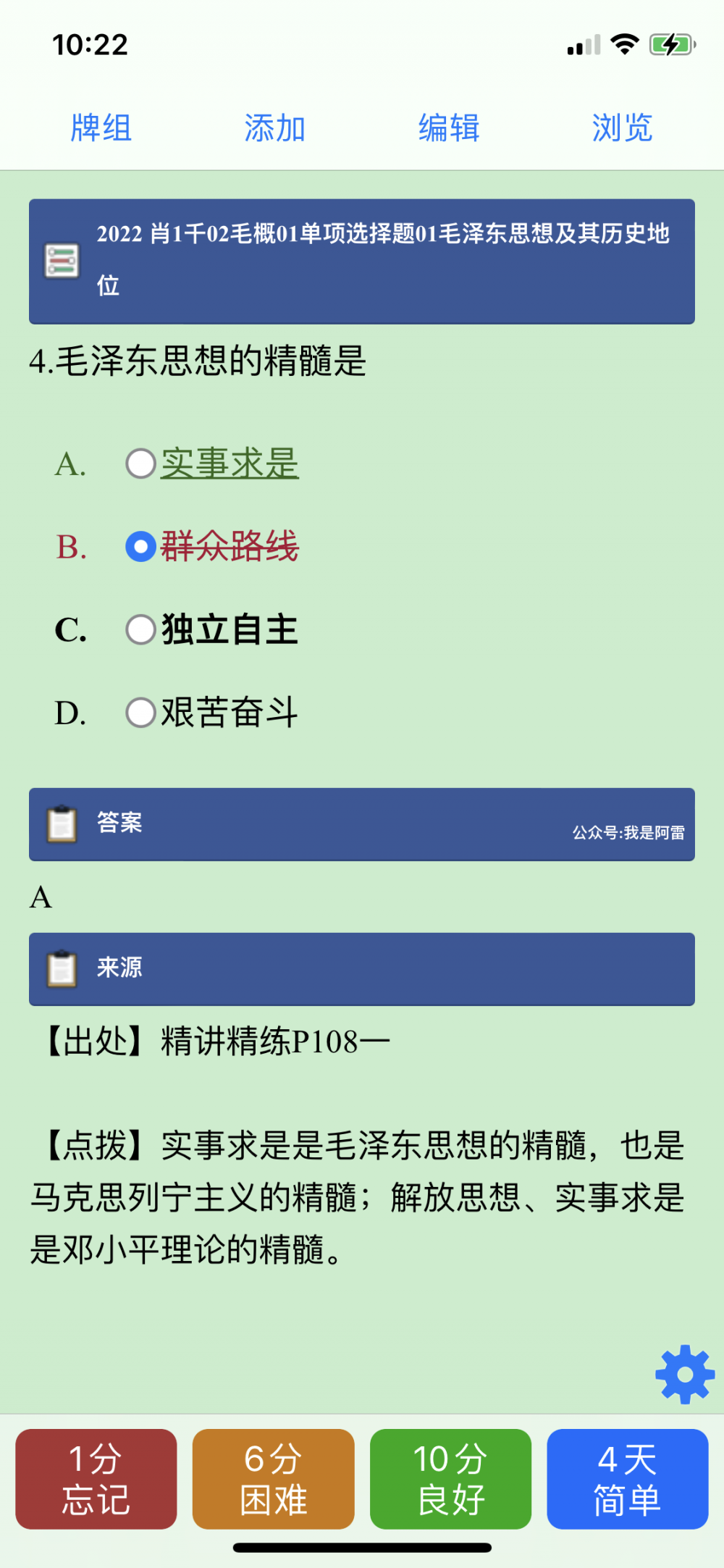Rate card as 困难 (6分)
This screenshot has width=724, height=1568.
point(273,1478)
